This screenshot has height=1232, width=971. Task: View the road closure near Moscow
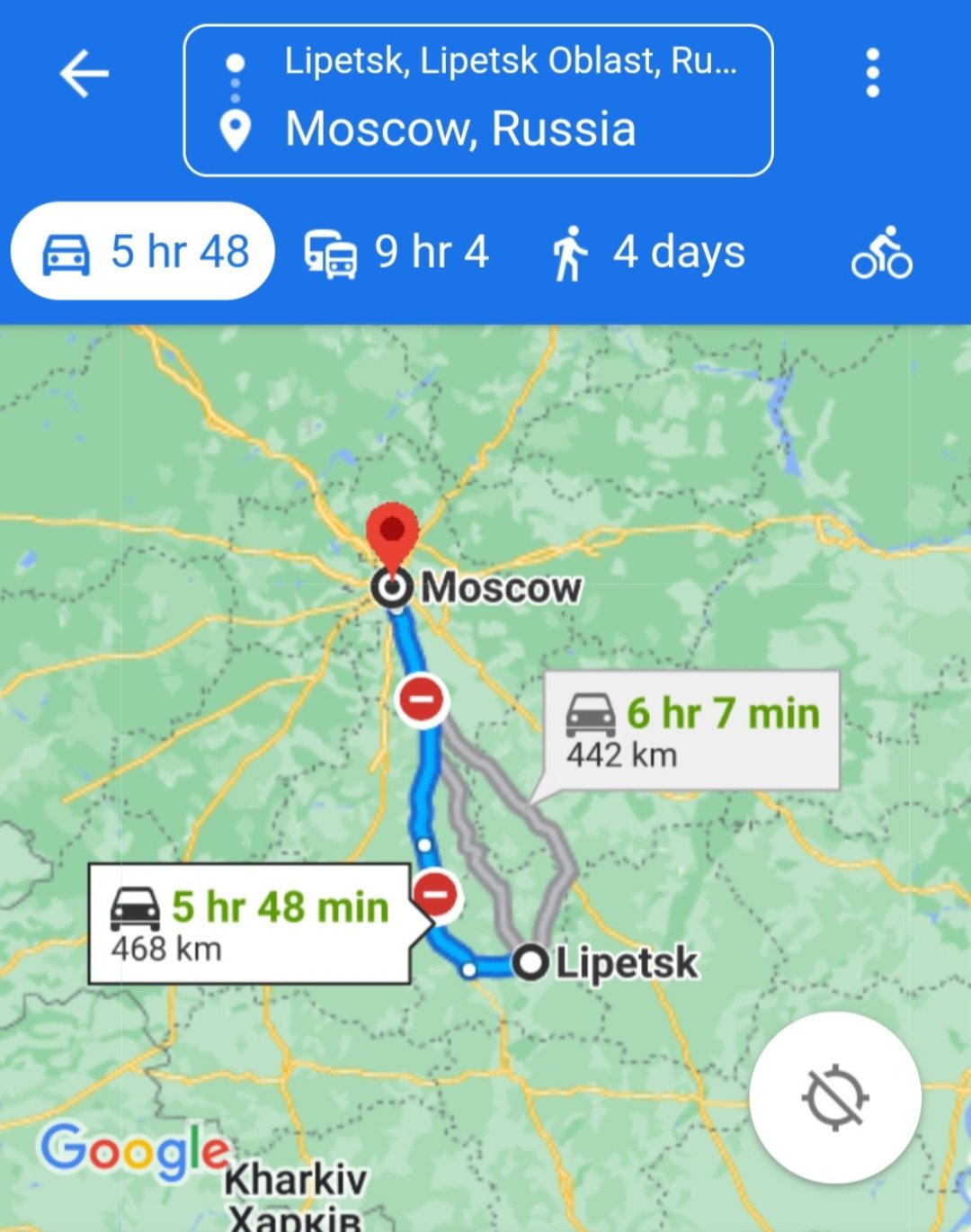422,699
